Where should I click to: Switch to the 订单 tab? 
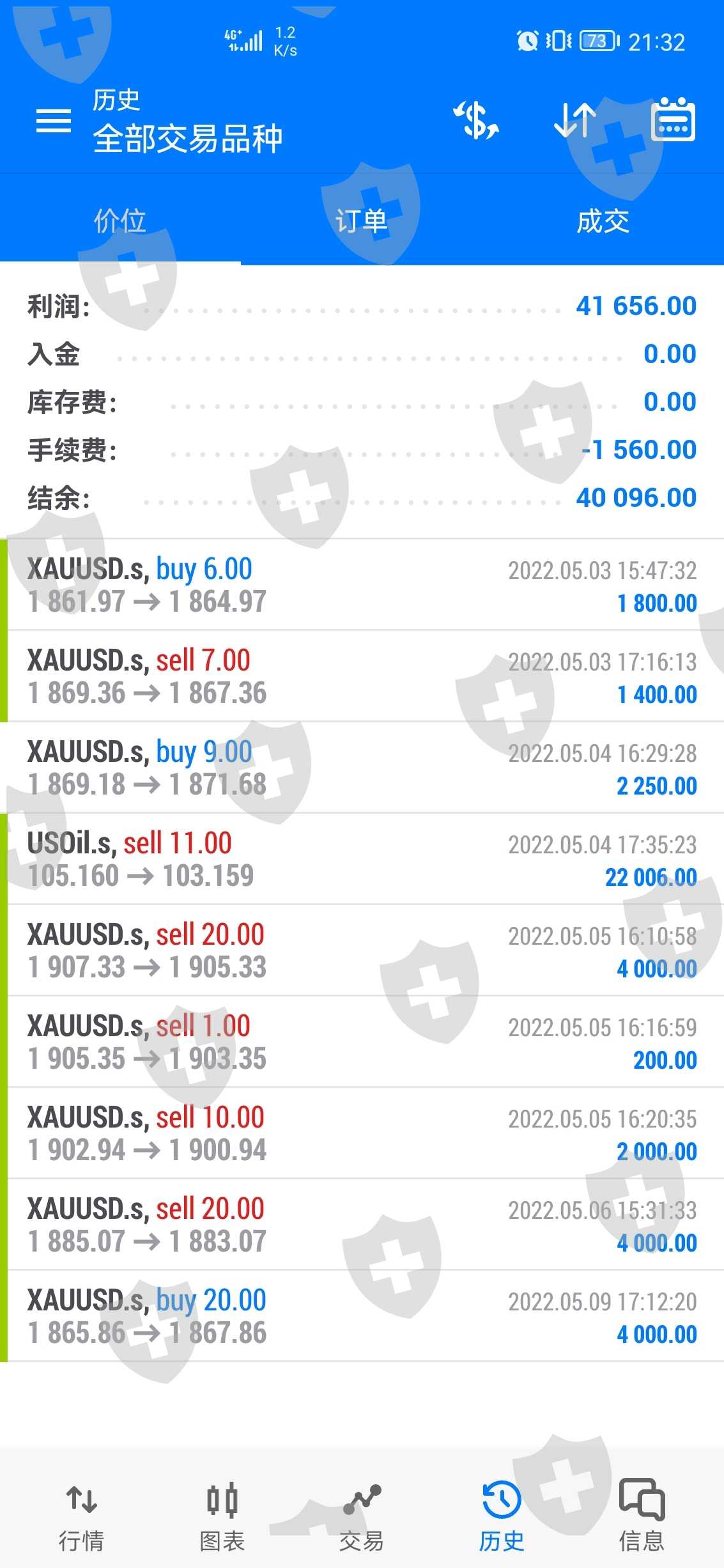362,221
